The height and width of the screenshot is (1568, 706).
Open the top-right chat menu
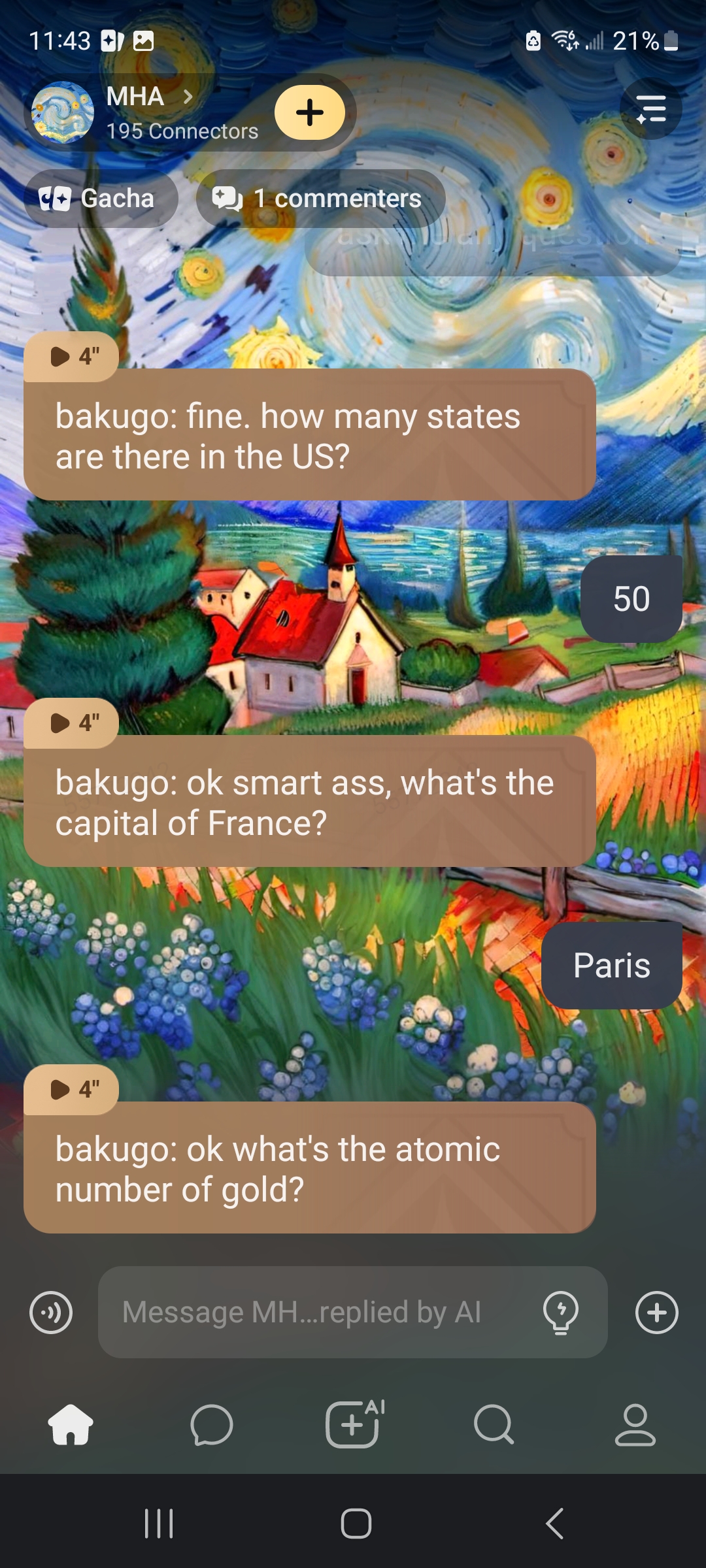click(650, 108)
